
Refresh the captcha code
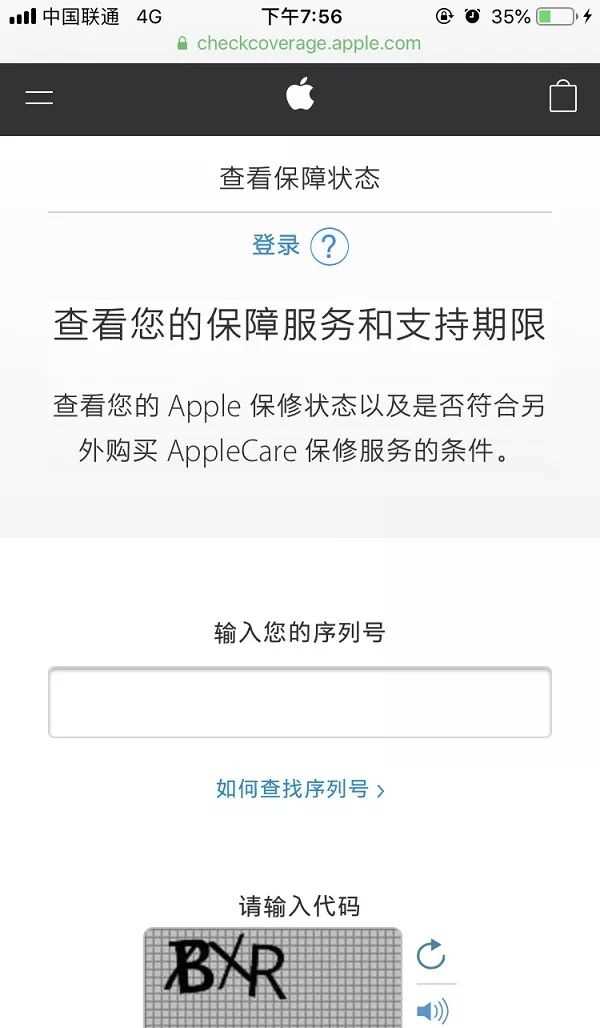431,954
